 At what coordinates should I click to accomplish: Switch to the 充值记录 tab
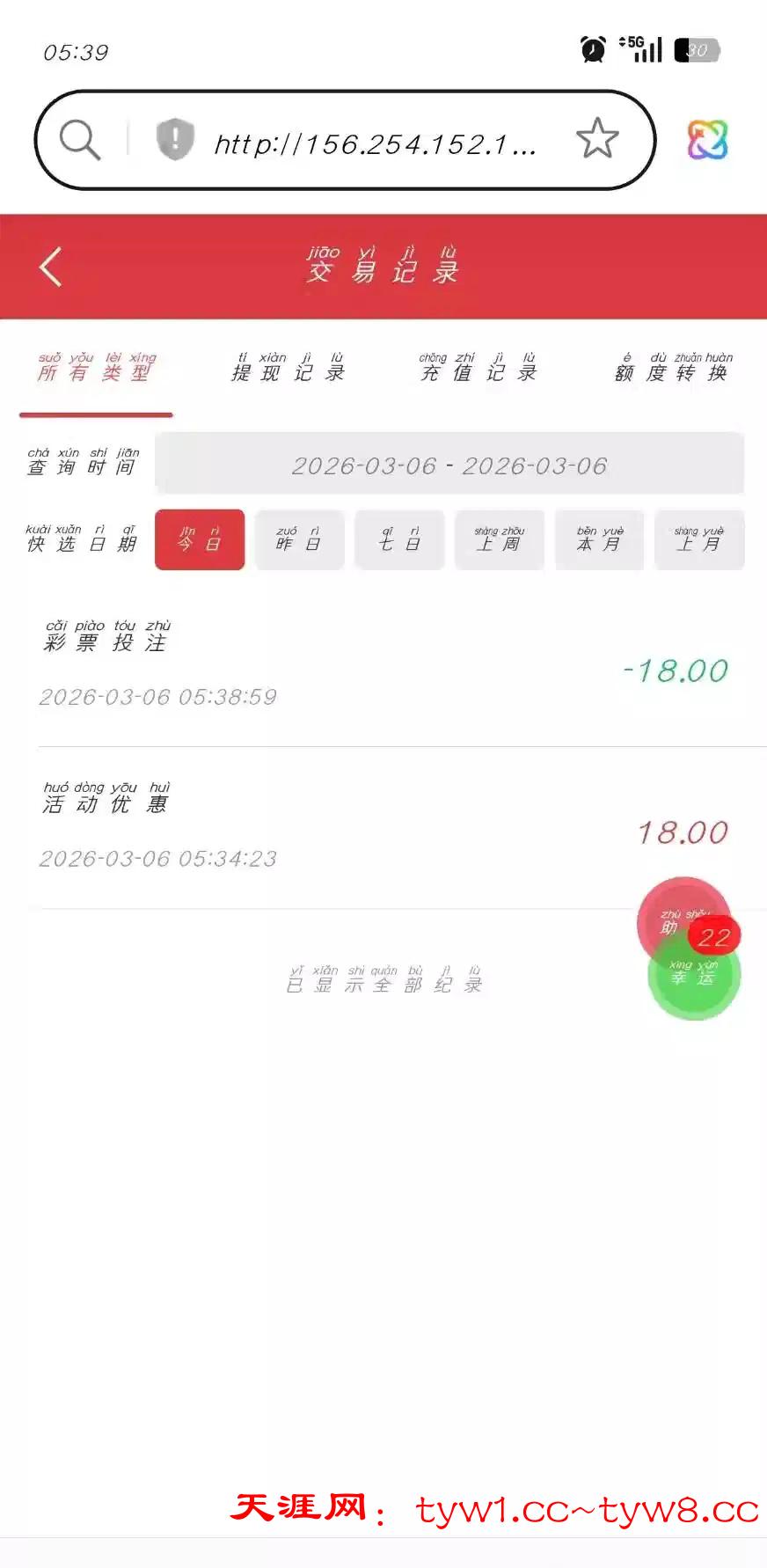tap(478, 369)
